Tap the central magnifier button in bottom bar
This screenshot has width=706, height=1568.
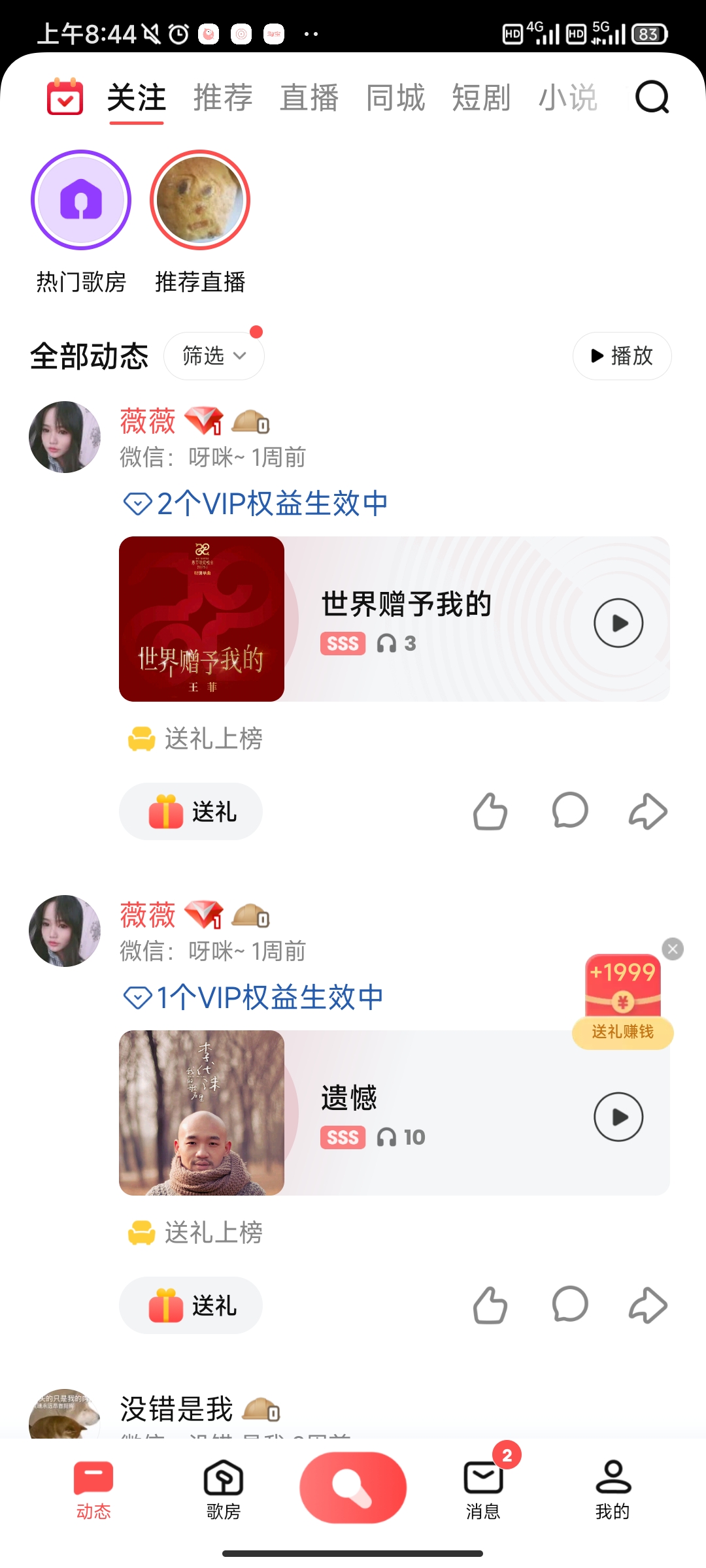pyautogui.click(x=352, y=1488)
